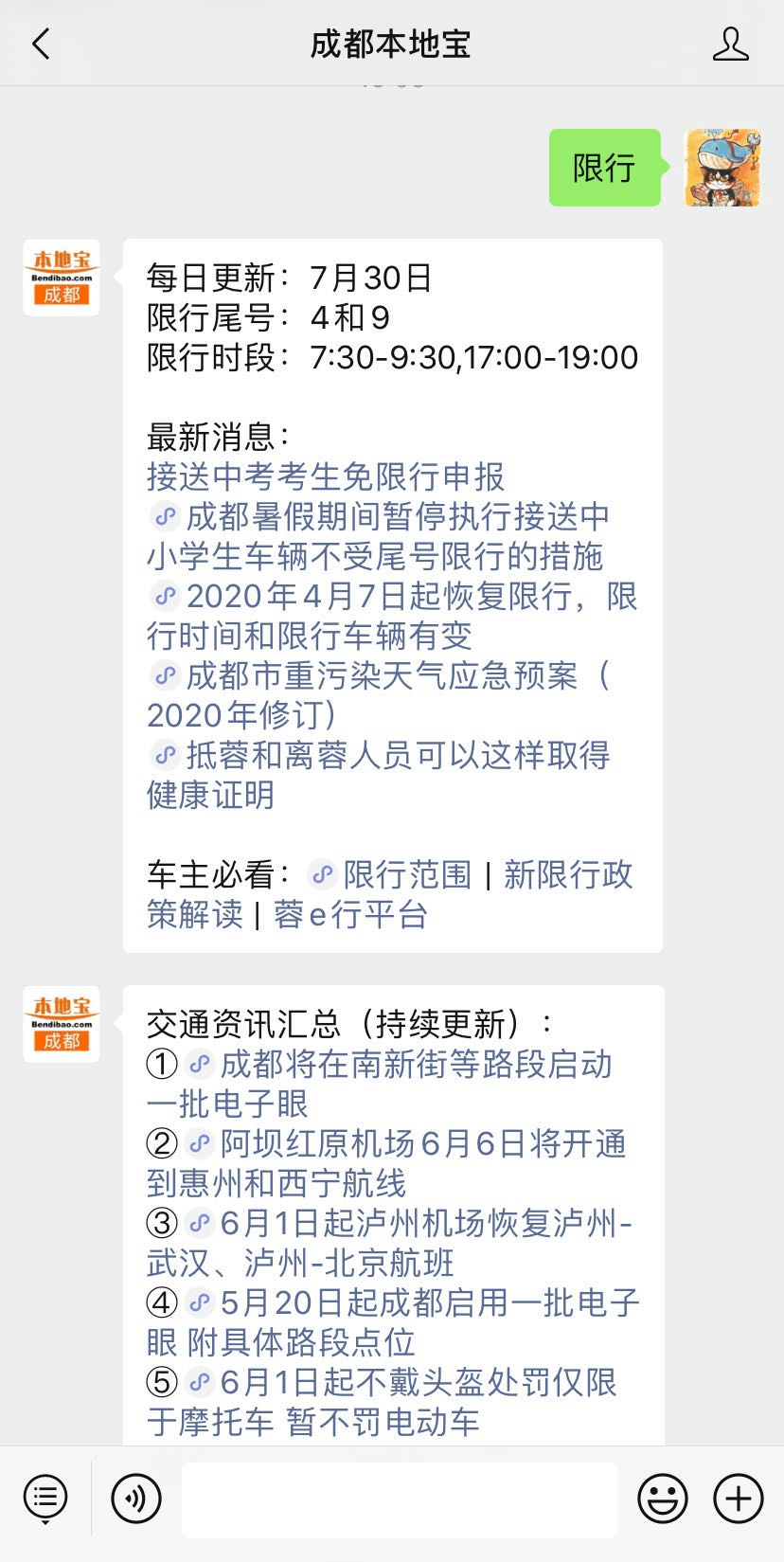Open the 新限行政策解读 link
Viewport: 784px width, 1562px height.
click(389, 894)
